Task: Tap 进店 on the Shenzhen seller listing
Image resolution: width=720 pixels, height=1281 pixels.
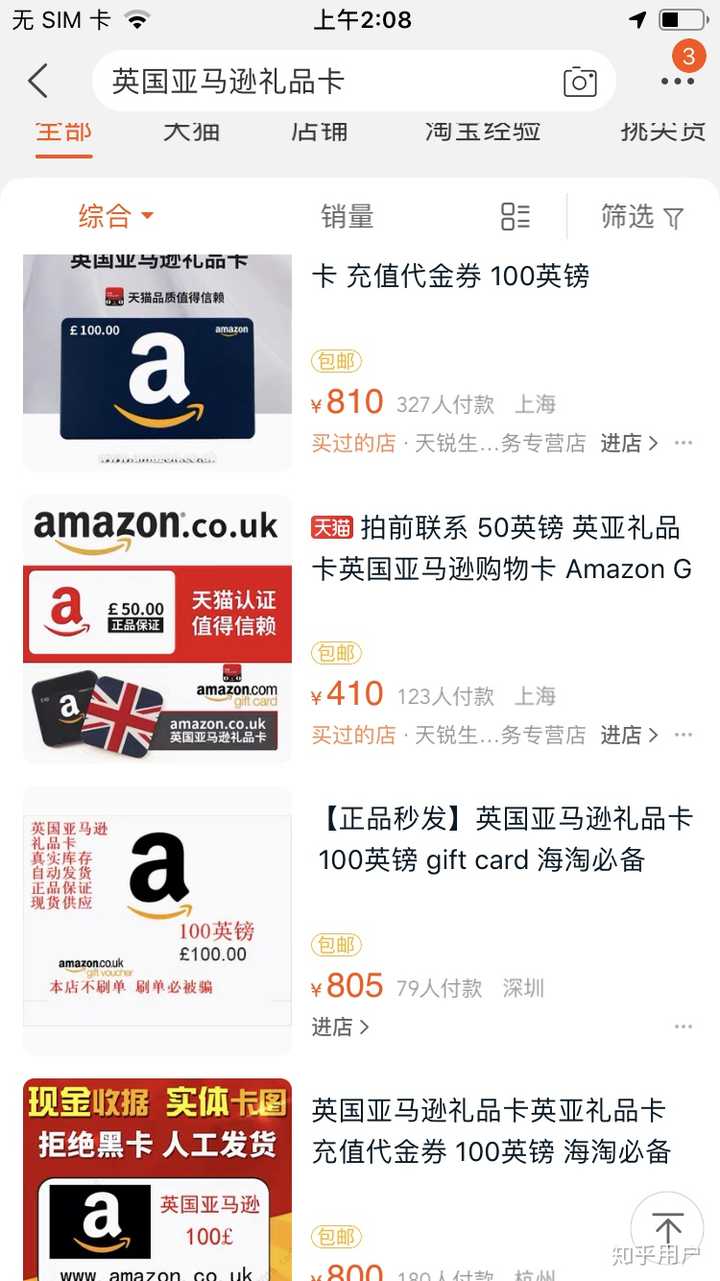Action: click(x=336, y=1026)
